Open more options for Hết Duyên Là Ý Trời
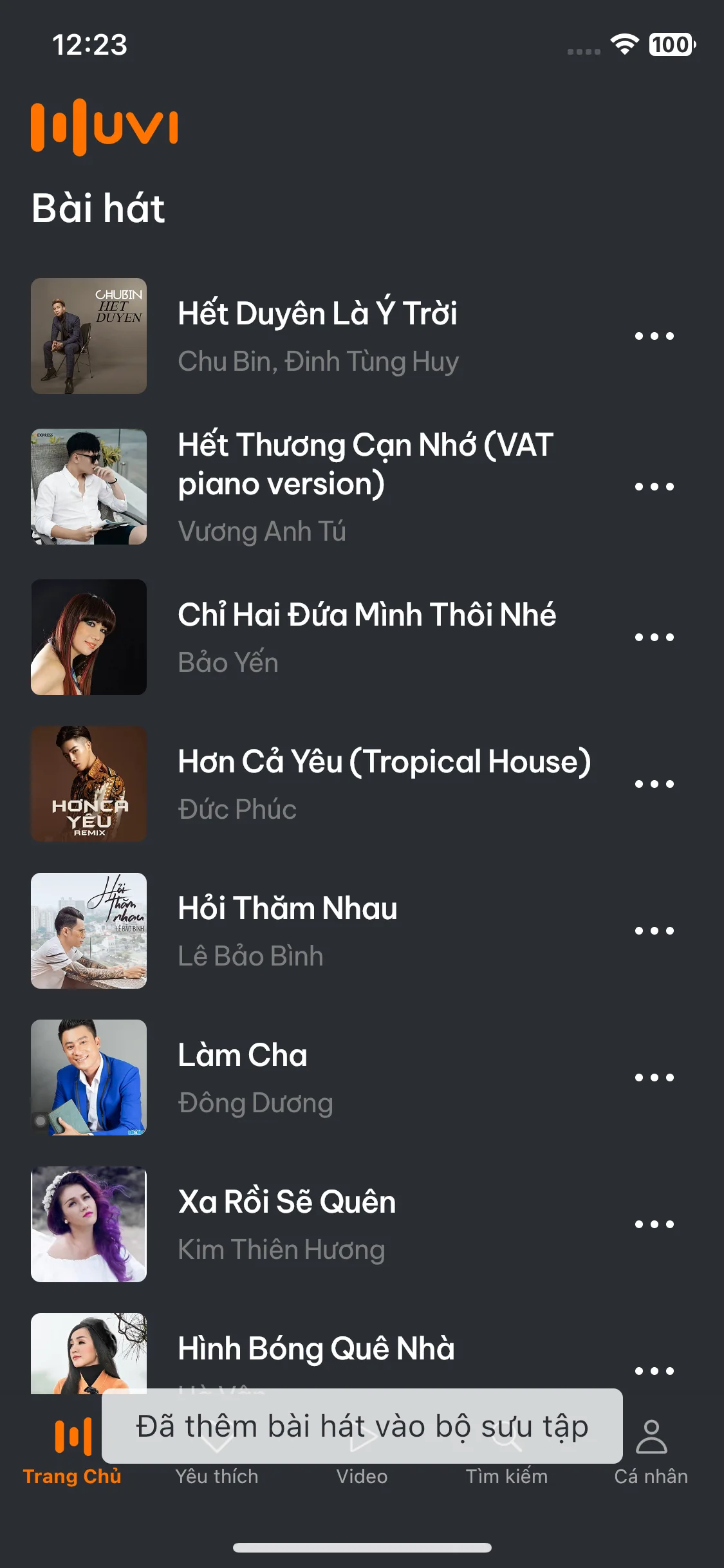724x1568 pixels. [x=654, y=336]
